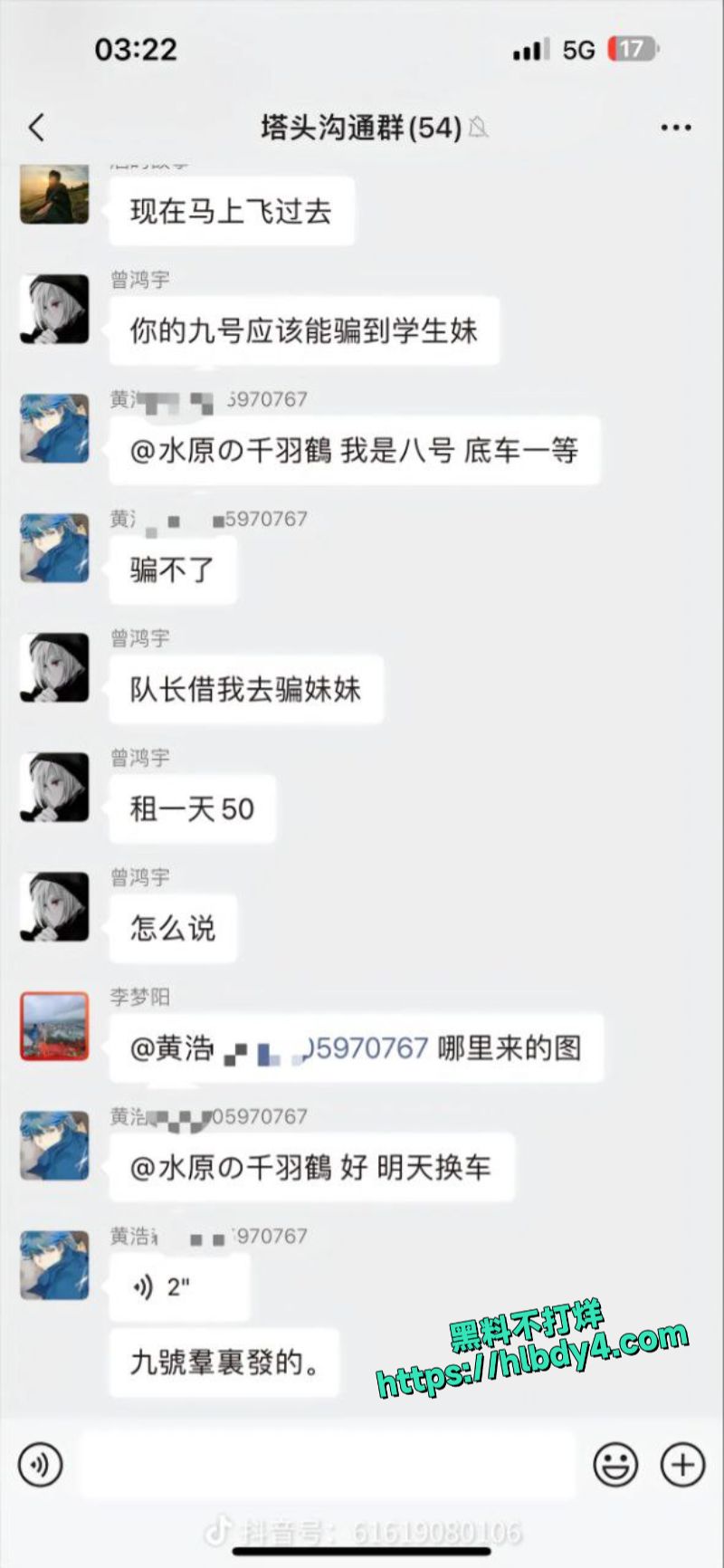Open the emoji picker
Viewport: 724px width, 1568px height.
click(615, 1464)
